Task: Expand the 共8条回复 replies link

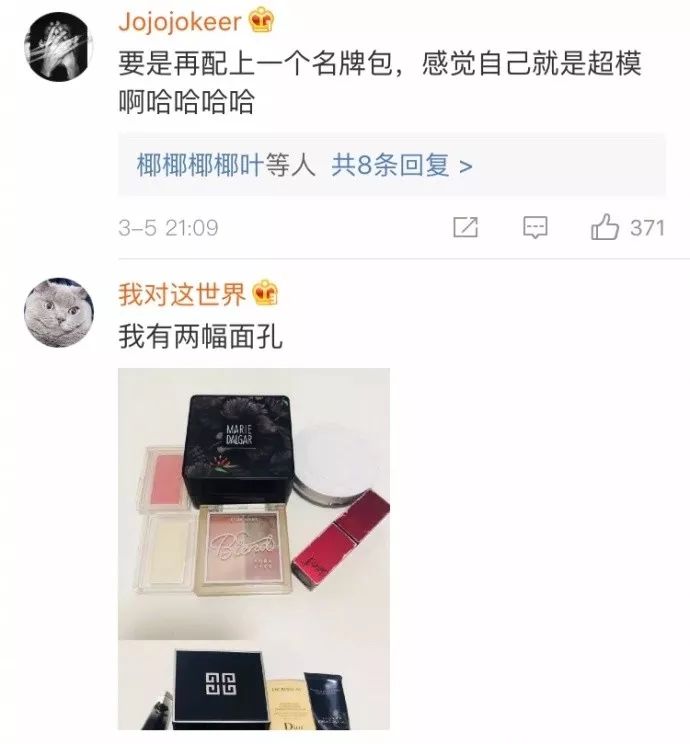Action: (x=402, y=165)
